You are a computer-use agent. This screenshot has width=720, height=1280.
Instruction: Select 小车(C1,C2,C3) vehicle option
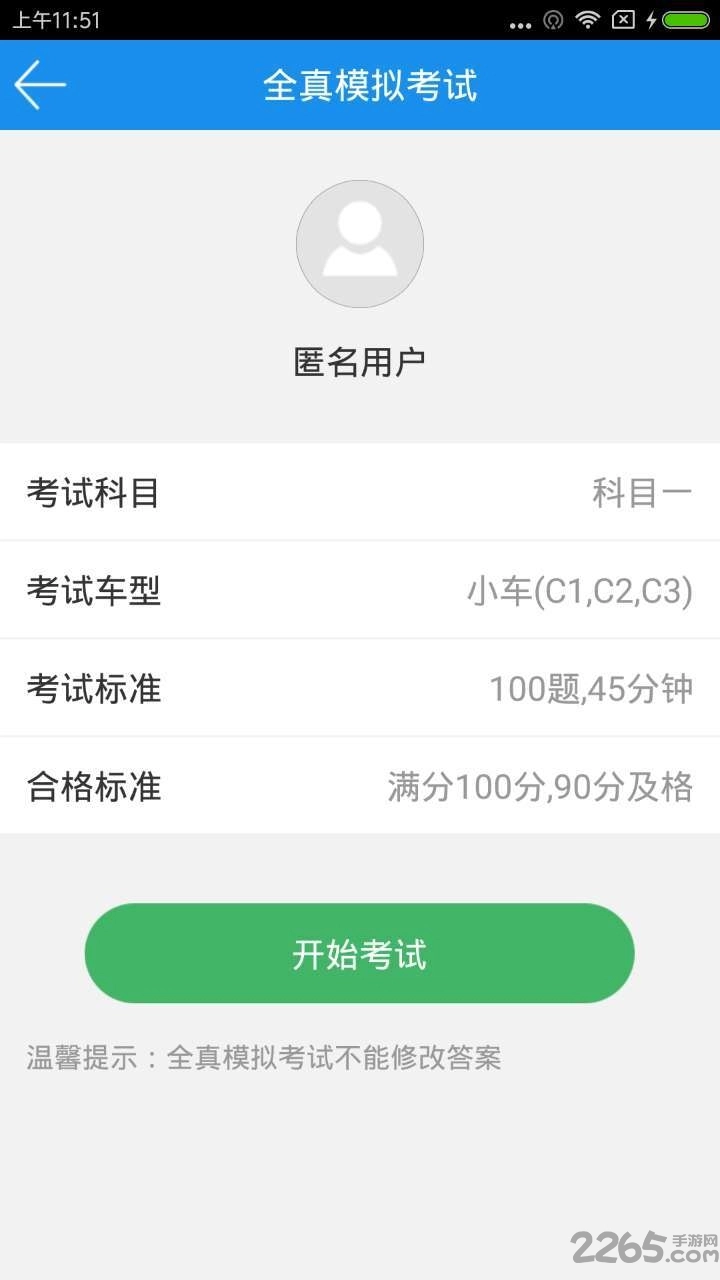pos(580,590)
